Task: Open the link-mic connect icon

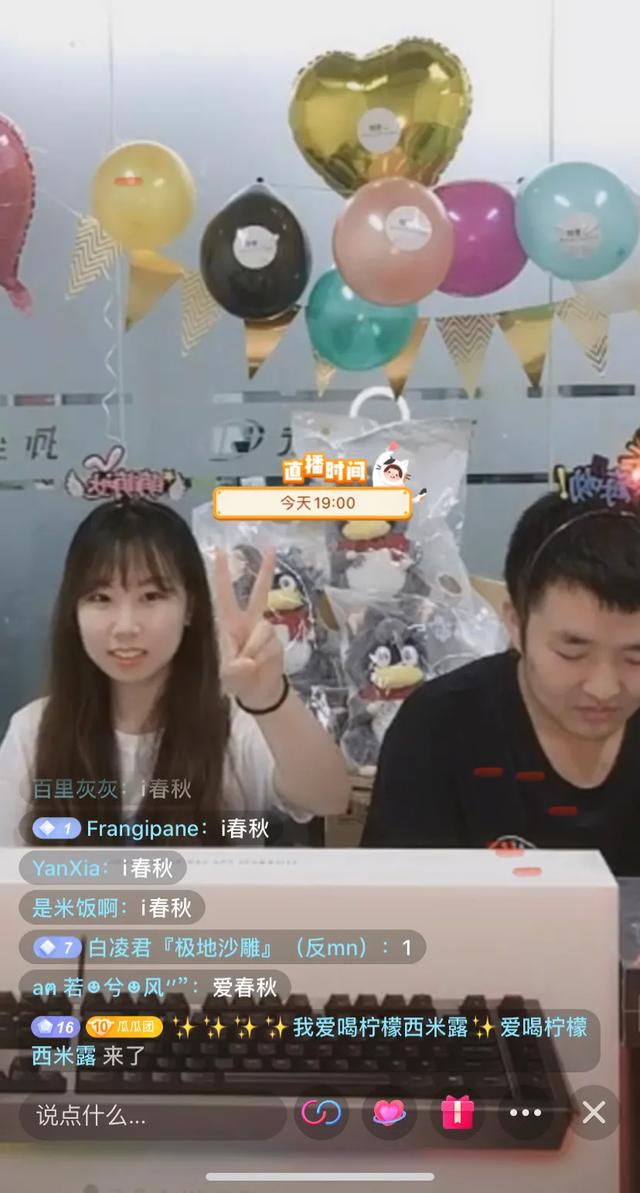Action: coord(321,1112)
